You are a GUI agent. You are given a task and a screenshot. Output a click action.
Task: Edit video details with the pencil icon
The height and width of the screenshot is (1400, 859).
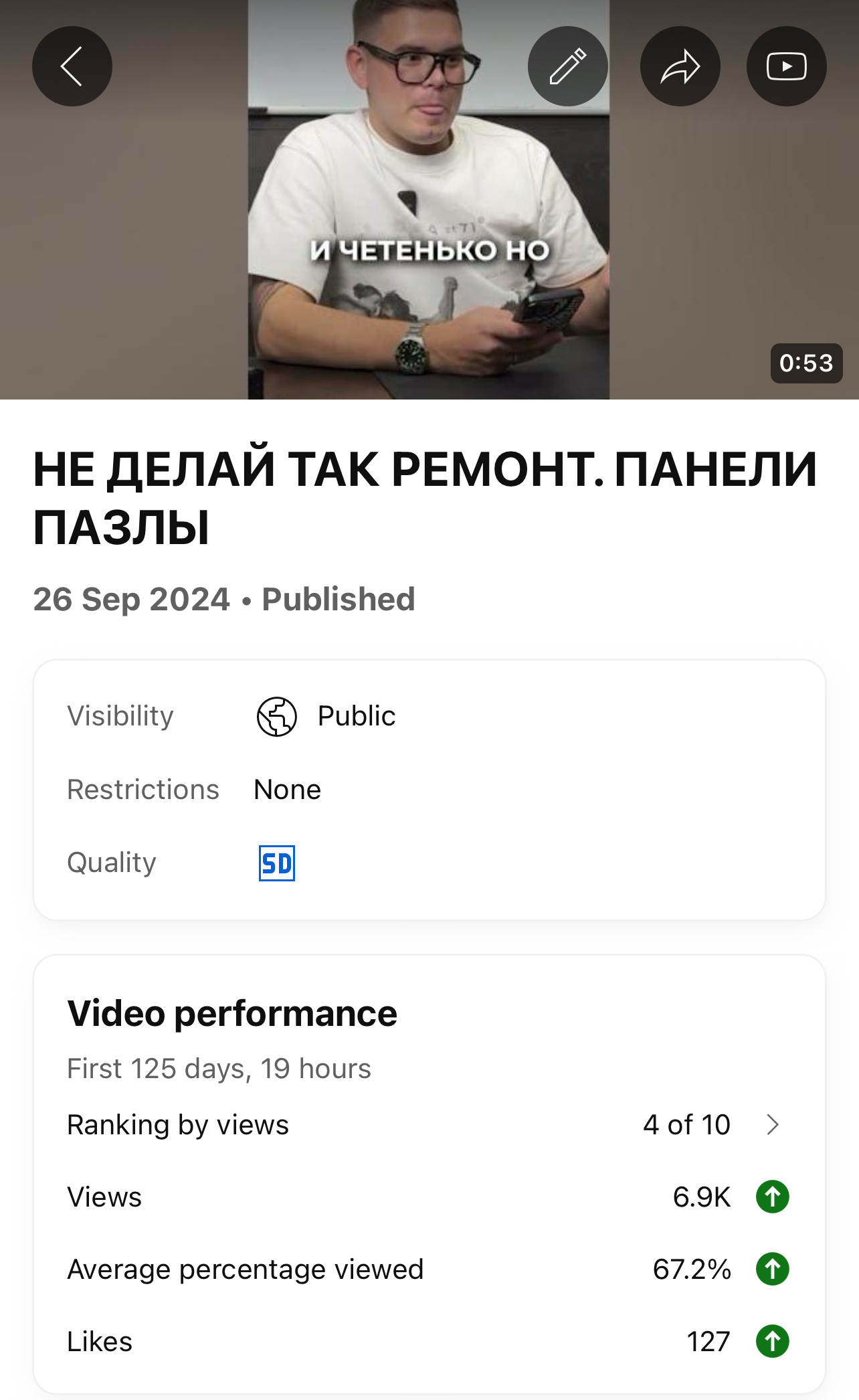pos(567,66)
